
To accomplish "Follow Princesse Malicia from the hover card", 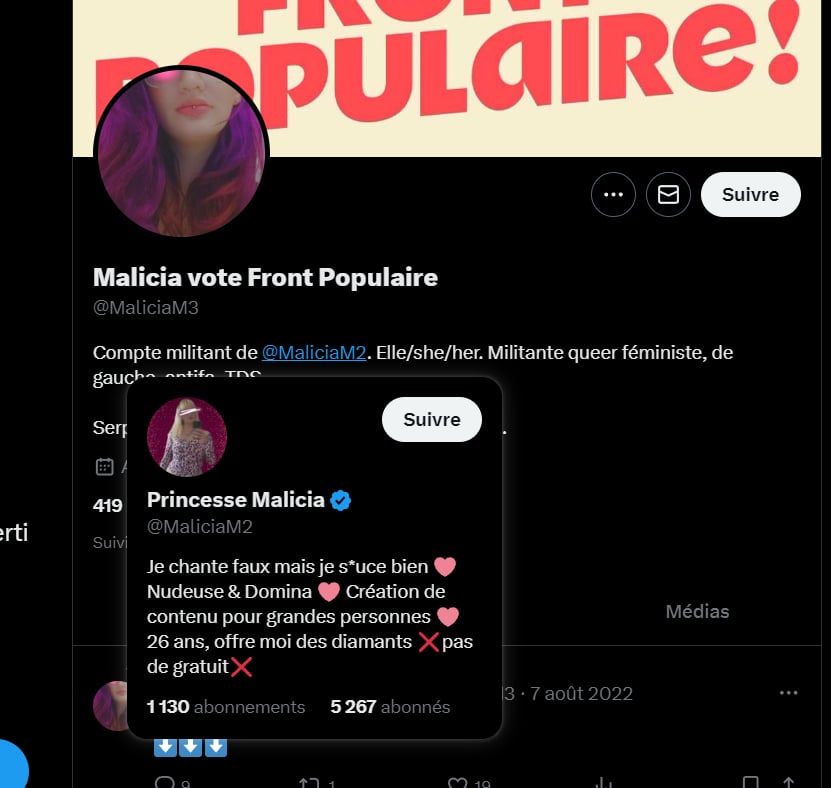I will click(x=432, y=420).
